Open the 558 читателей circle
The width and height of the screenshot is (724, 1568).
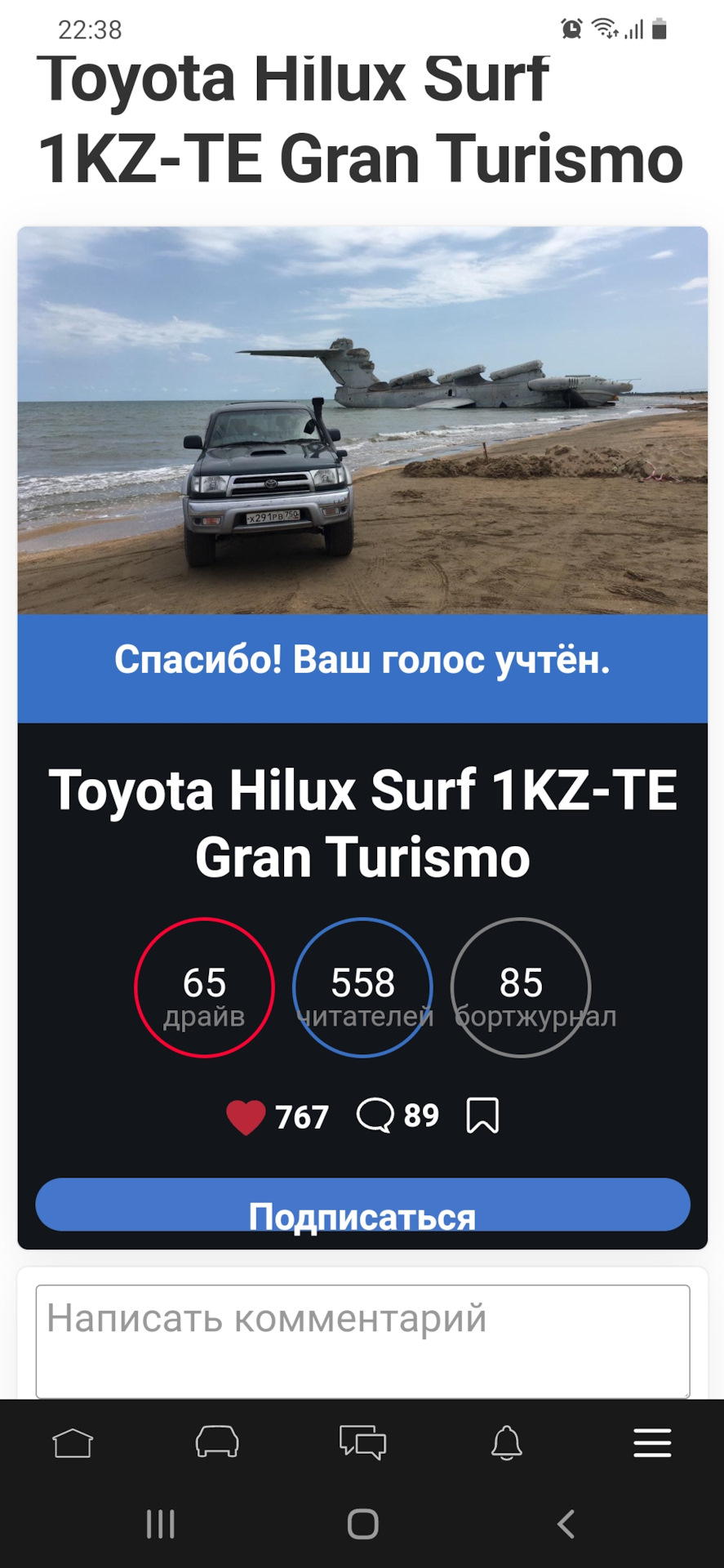pos(362,988)
